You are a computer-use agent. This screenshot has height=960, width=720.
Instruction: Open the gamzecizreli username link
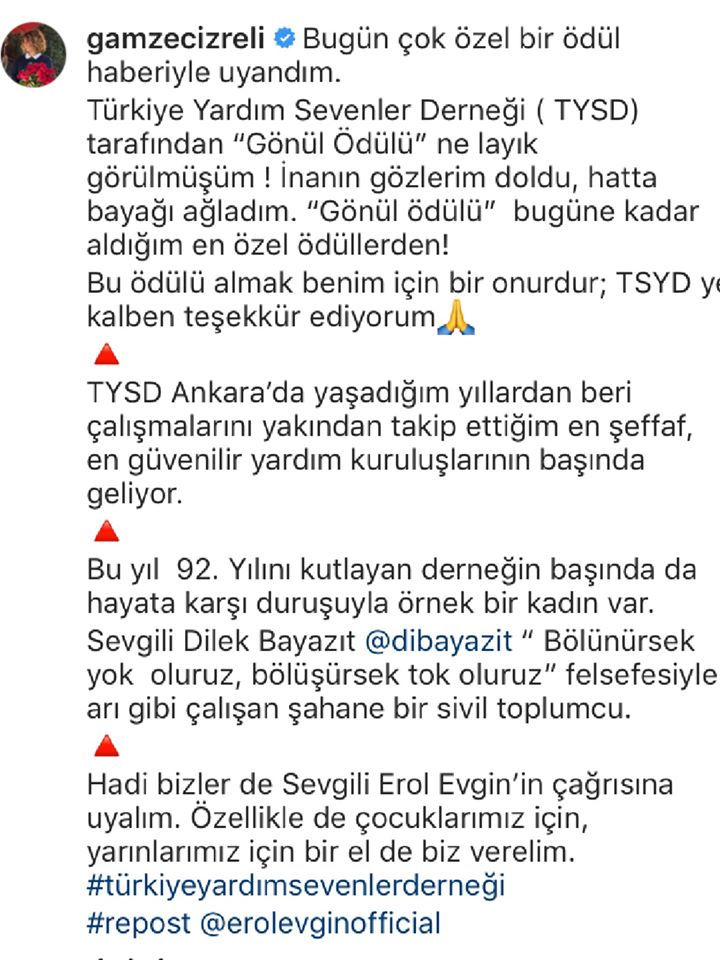click(178, 40)
